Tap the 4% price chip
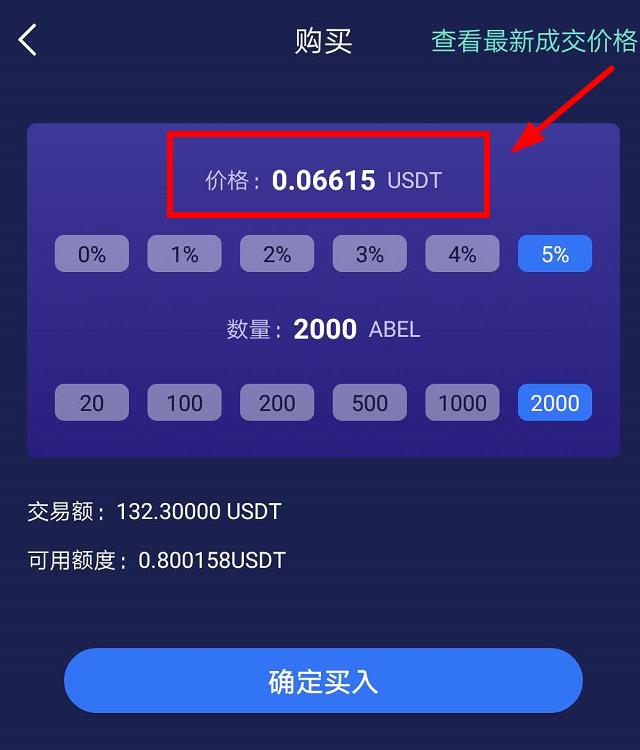640x750 pixels. pyautogui.click(x=462, y=254)
